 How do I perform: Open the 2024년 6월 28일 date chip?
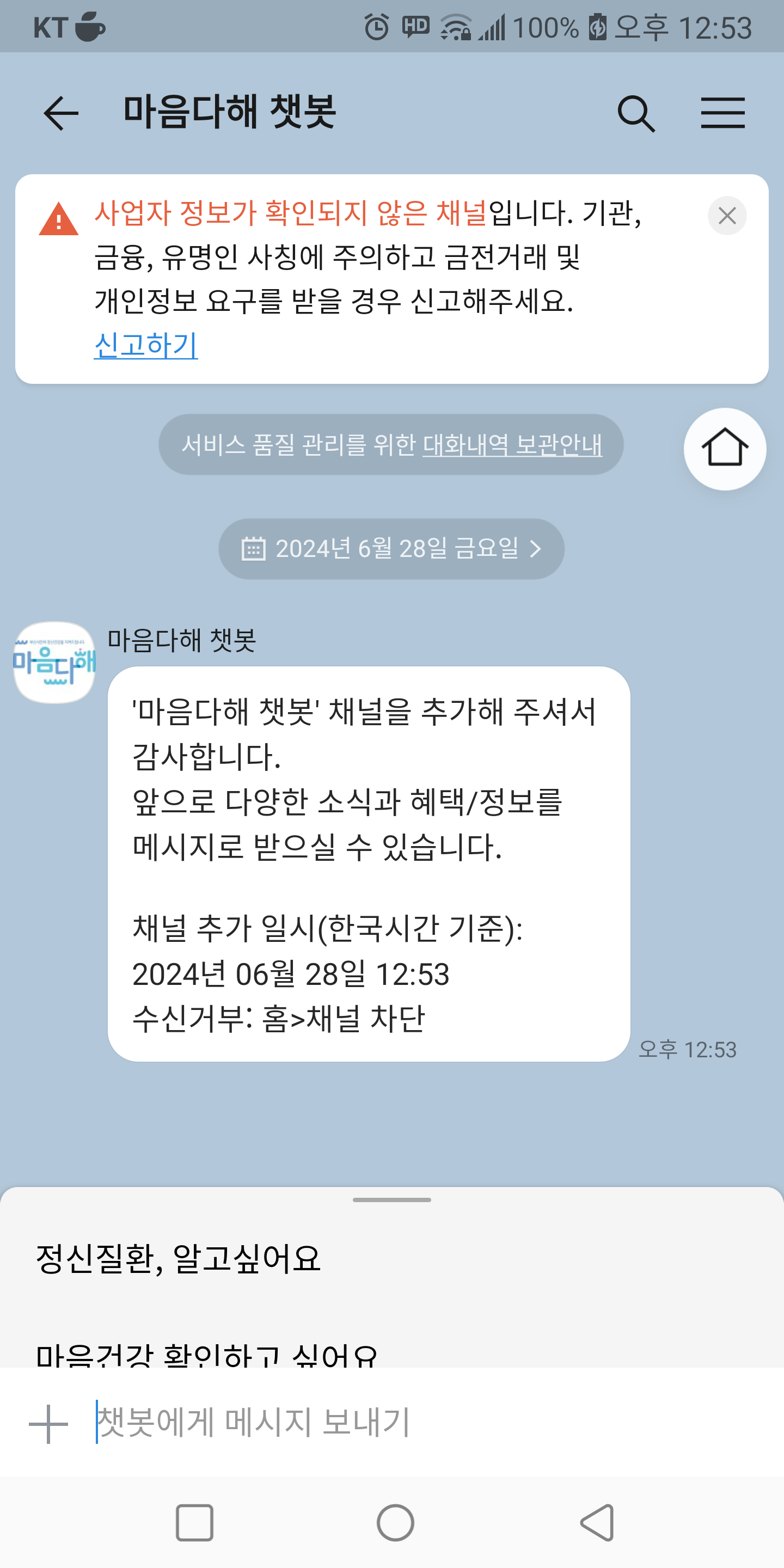[391, 548]
